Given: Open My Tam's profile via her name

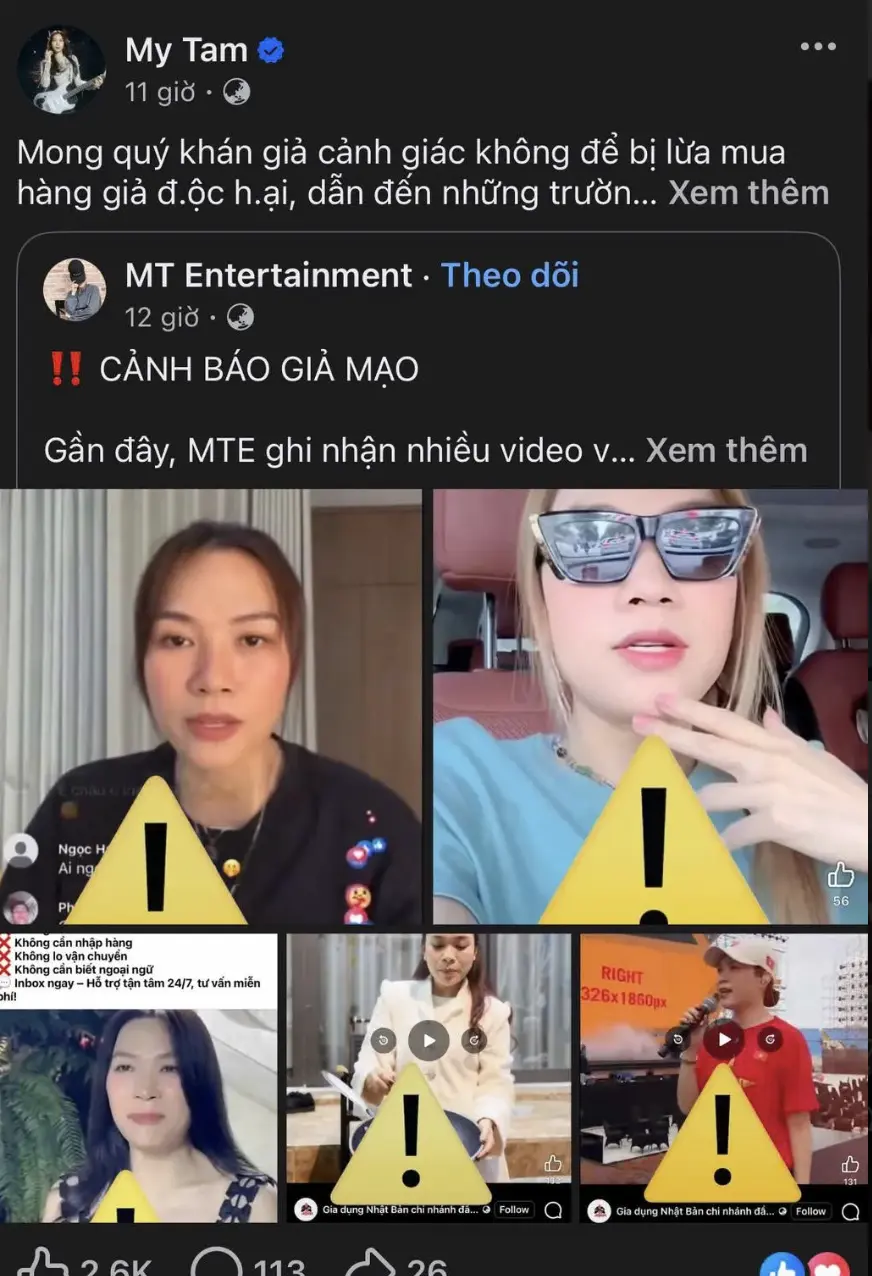Looking at the screenshot, I should pyautogui.click(x=185, y=49).
